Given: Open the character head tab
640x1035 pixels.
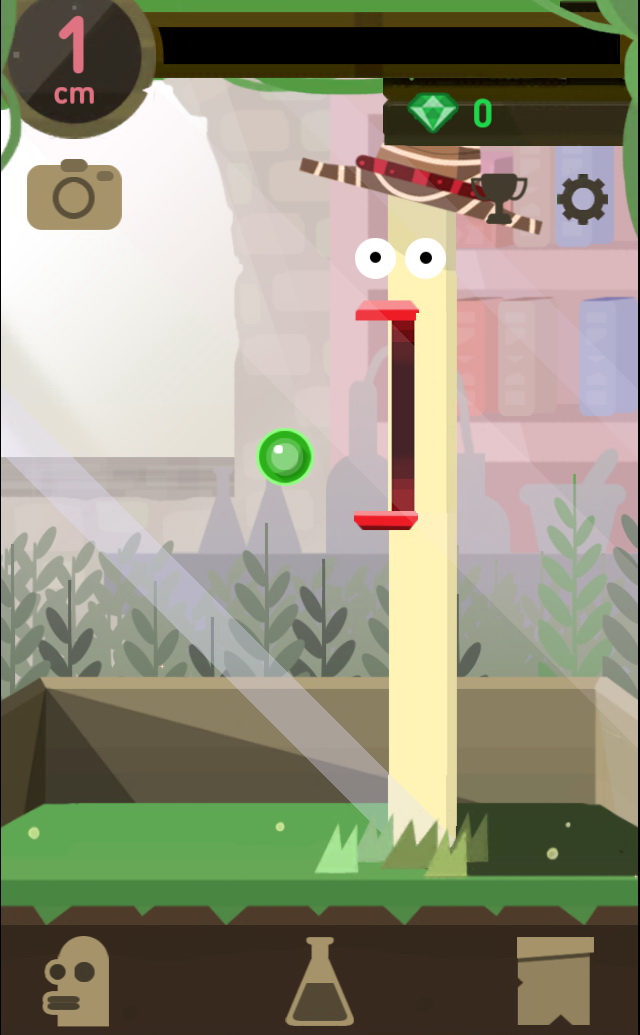Looking at the screenshot, I should pyautogui.click(x=77, y=980).
